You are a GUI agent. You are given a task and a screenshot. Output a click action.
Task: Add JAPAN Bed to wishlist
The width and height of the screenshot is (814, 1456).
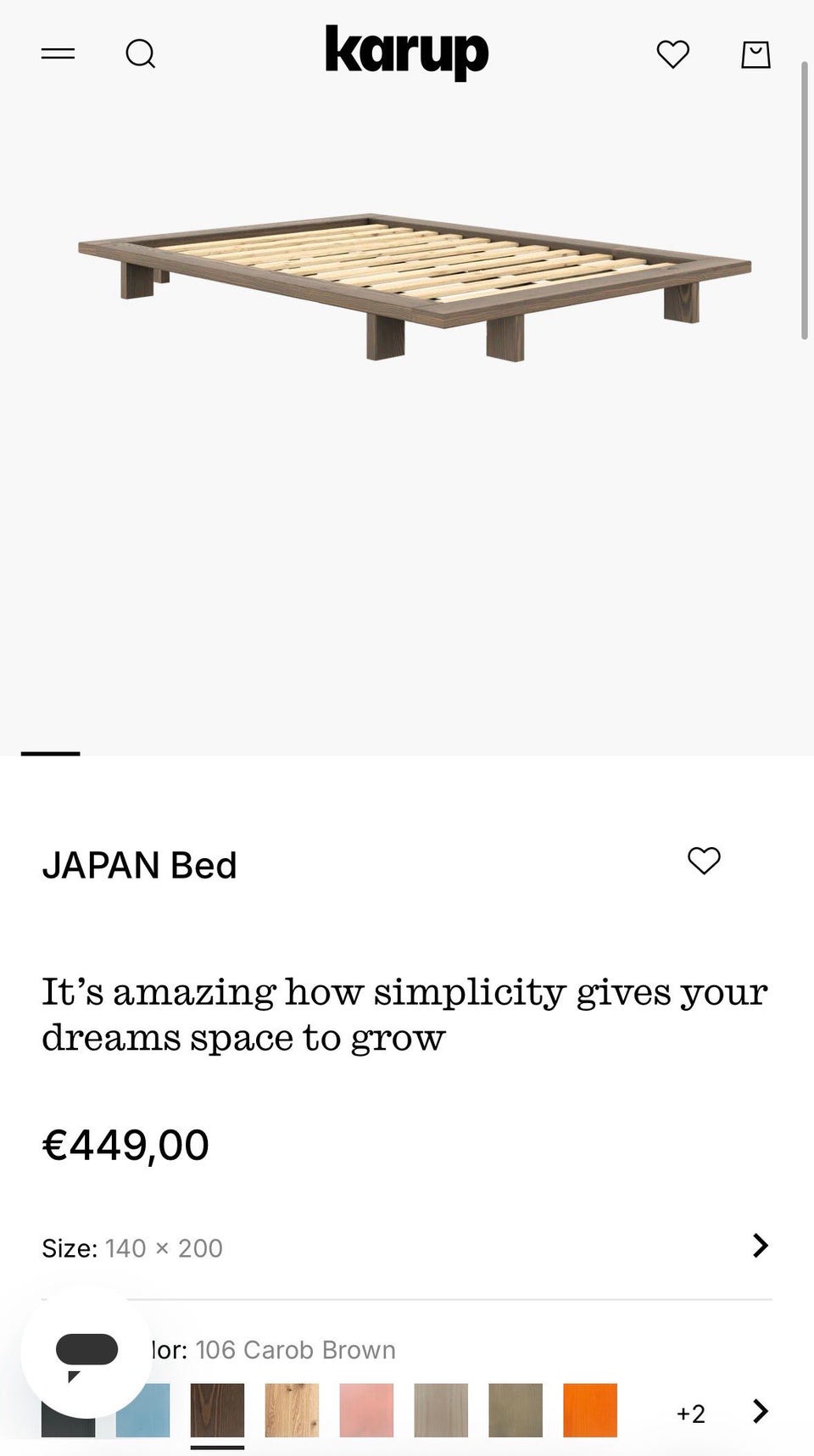point(704,861)
